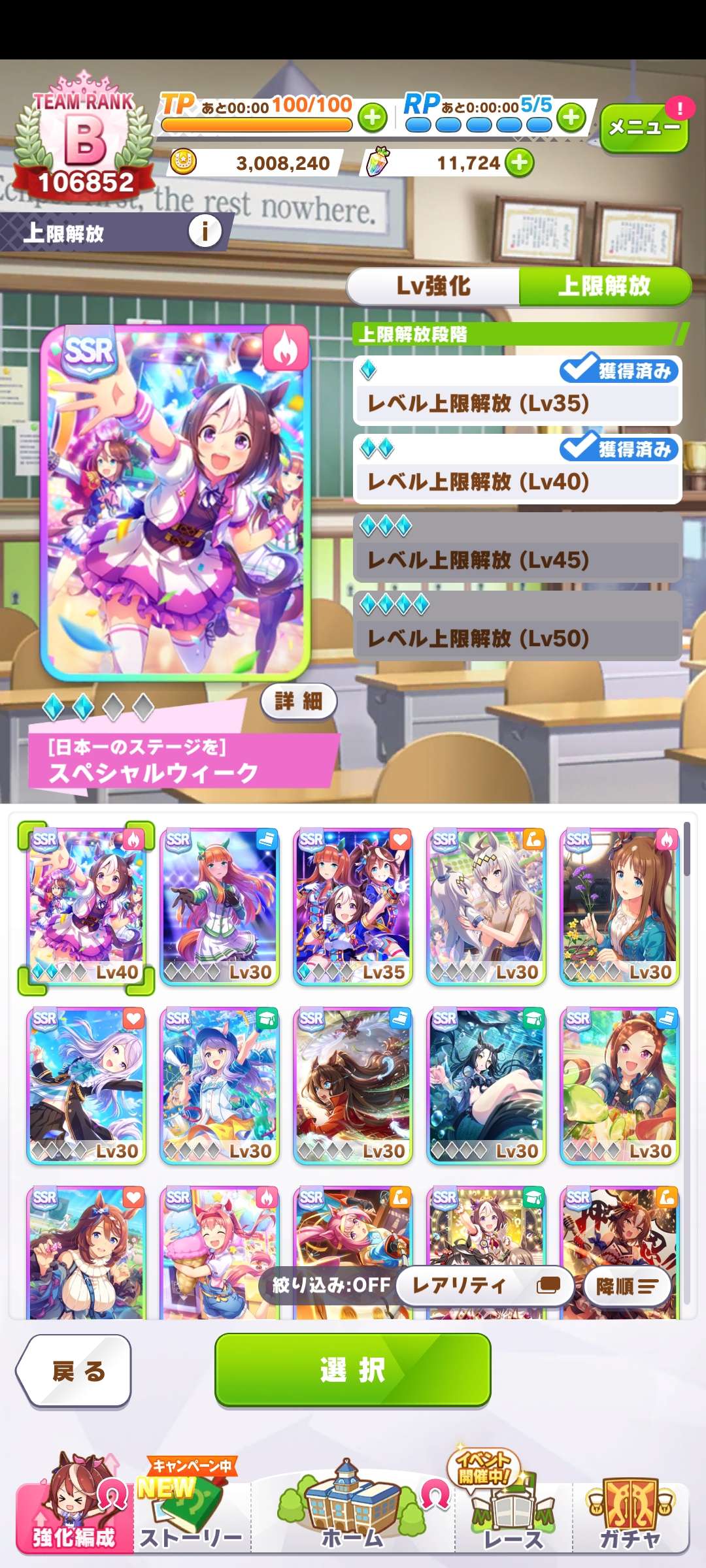Select the Lv35 SSR support card
The width and height of the screenshot is (706, 1568).
point(353,907)
